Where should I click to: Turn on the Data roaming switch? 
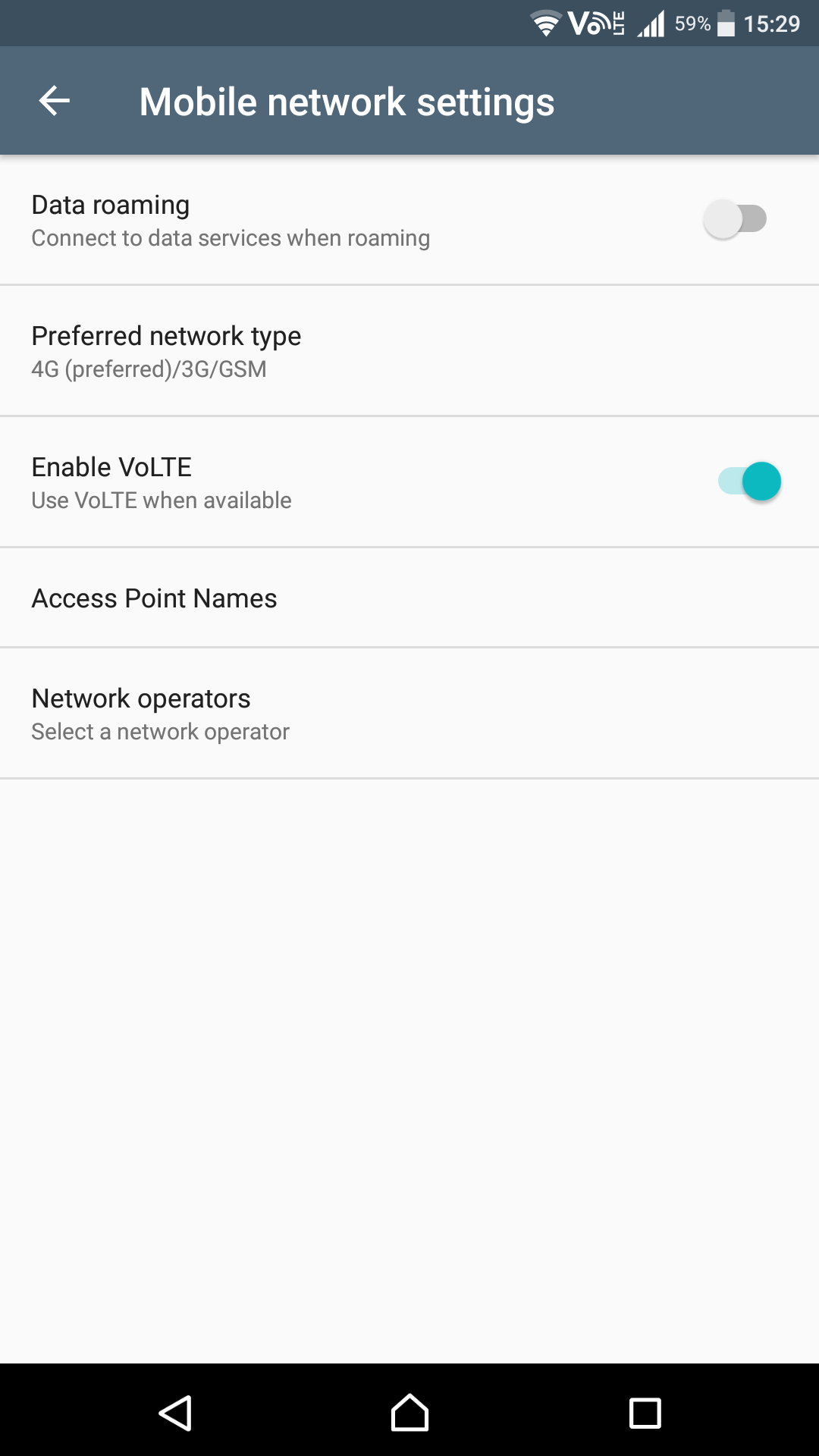click(735, 219)
